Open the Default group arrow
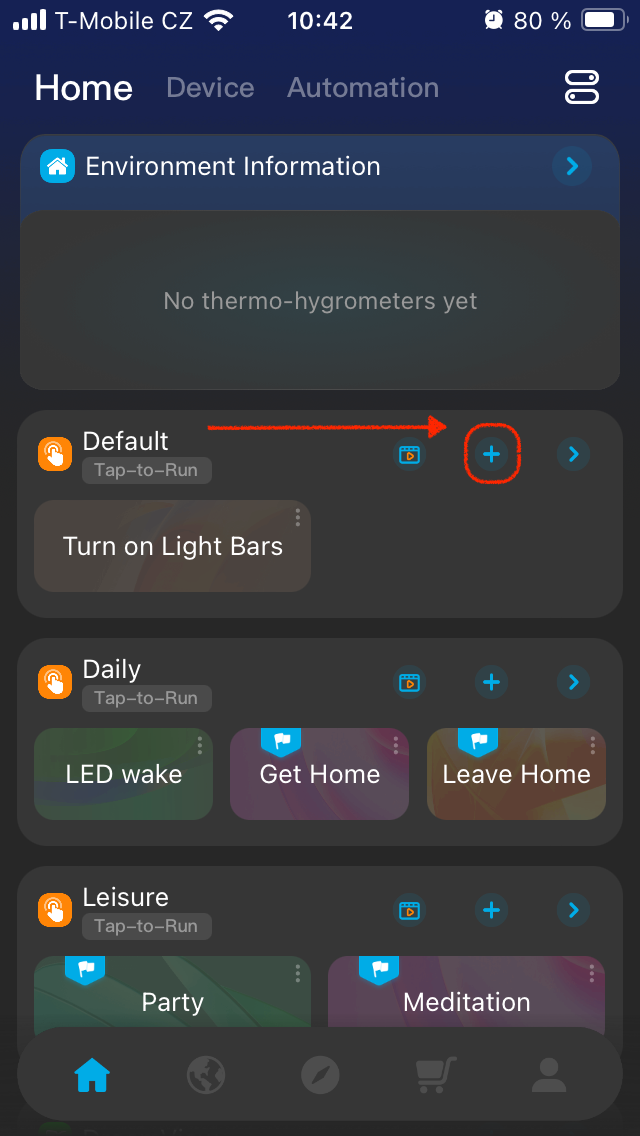Viewport: 640px width, 1136px height. (573, 455)
